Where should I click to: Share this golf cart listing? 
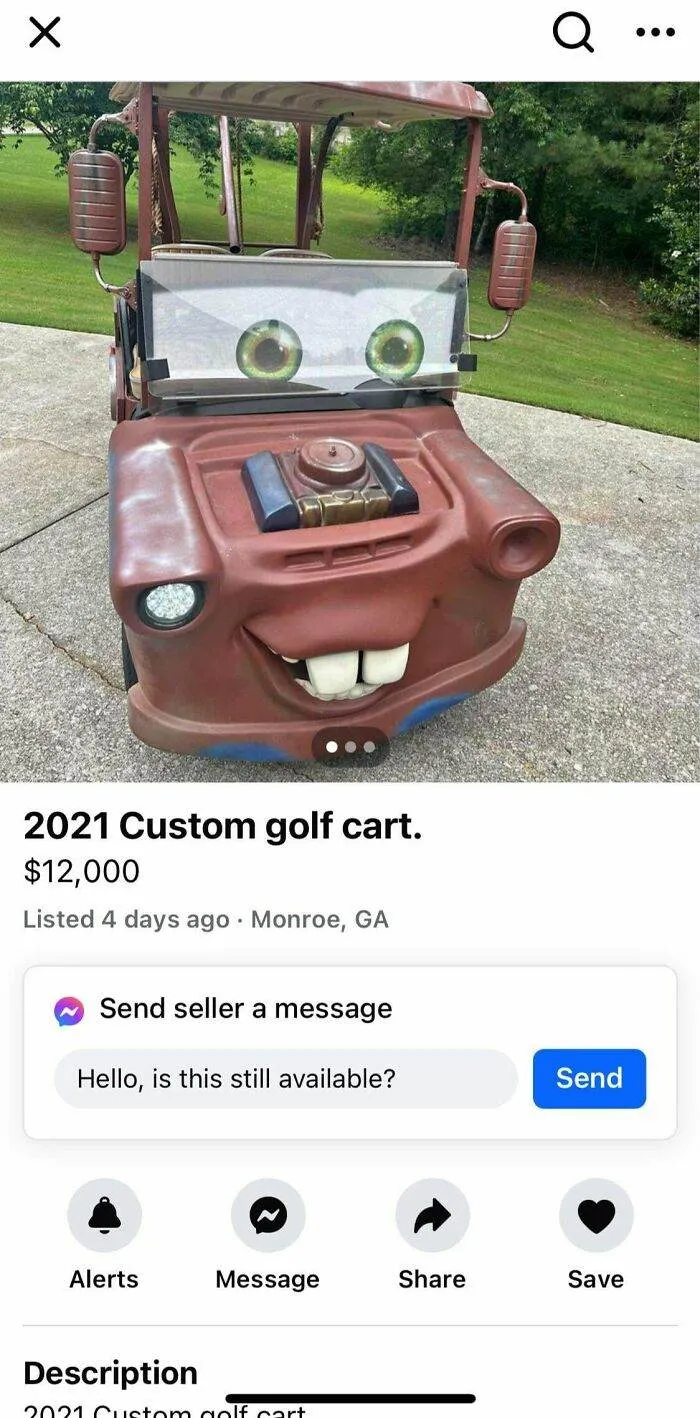click(x=432, y=1215)
